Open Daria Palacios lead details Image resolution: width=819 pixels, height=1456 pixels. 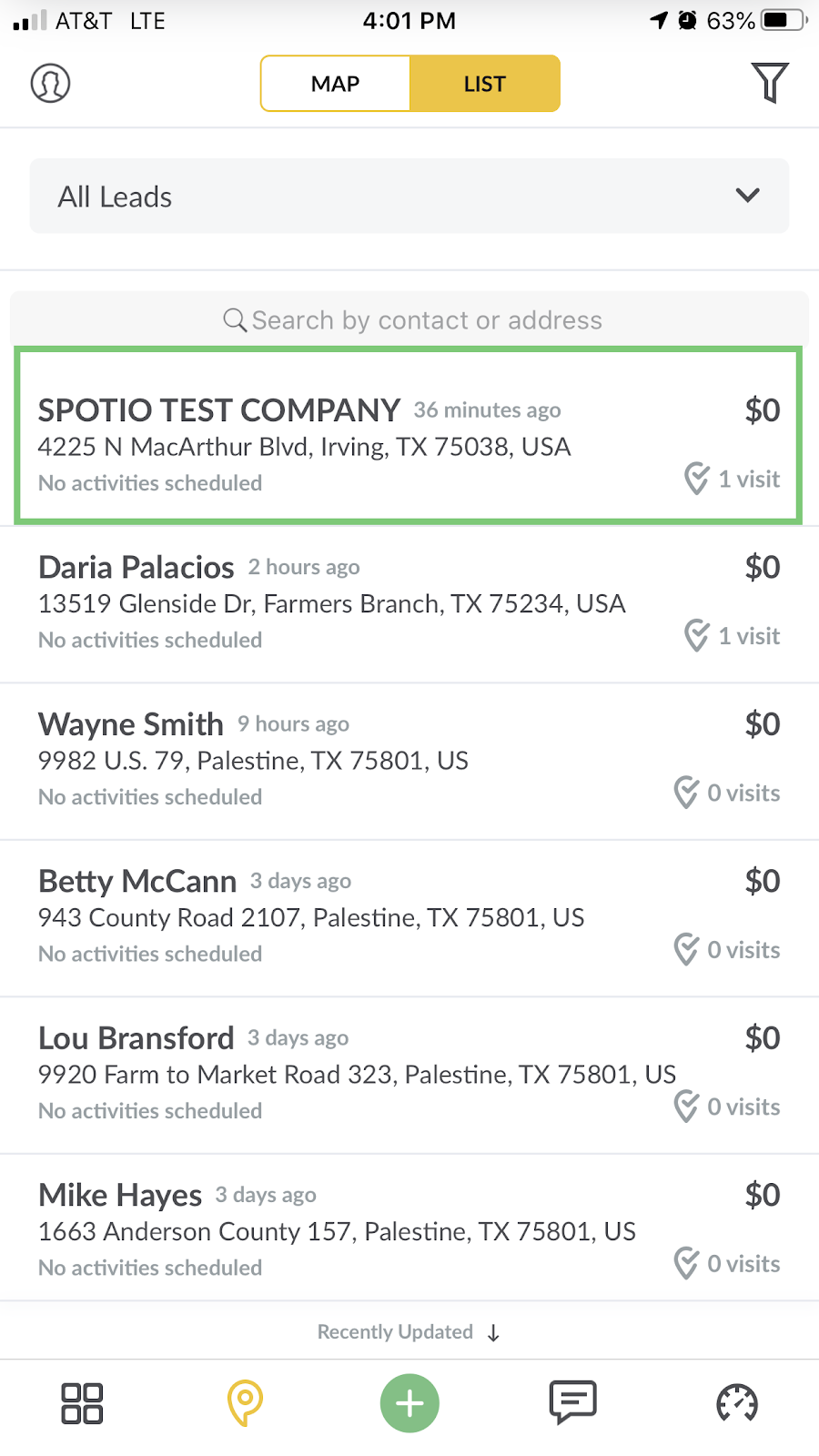[x=409, y=603]
